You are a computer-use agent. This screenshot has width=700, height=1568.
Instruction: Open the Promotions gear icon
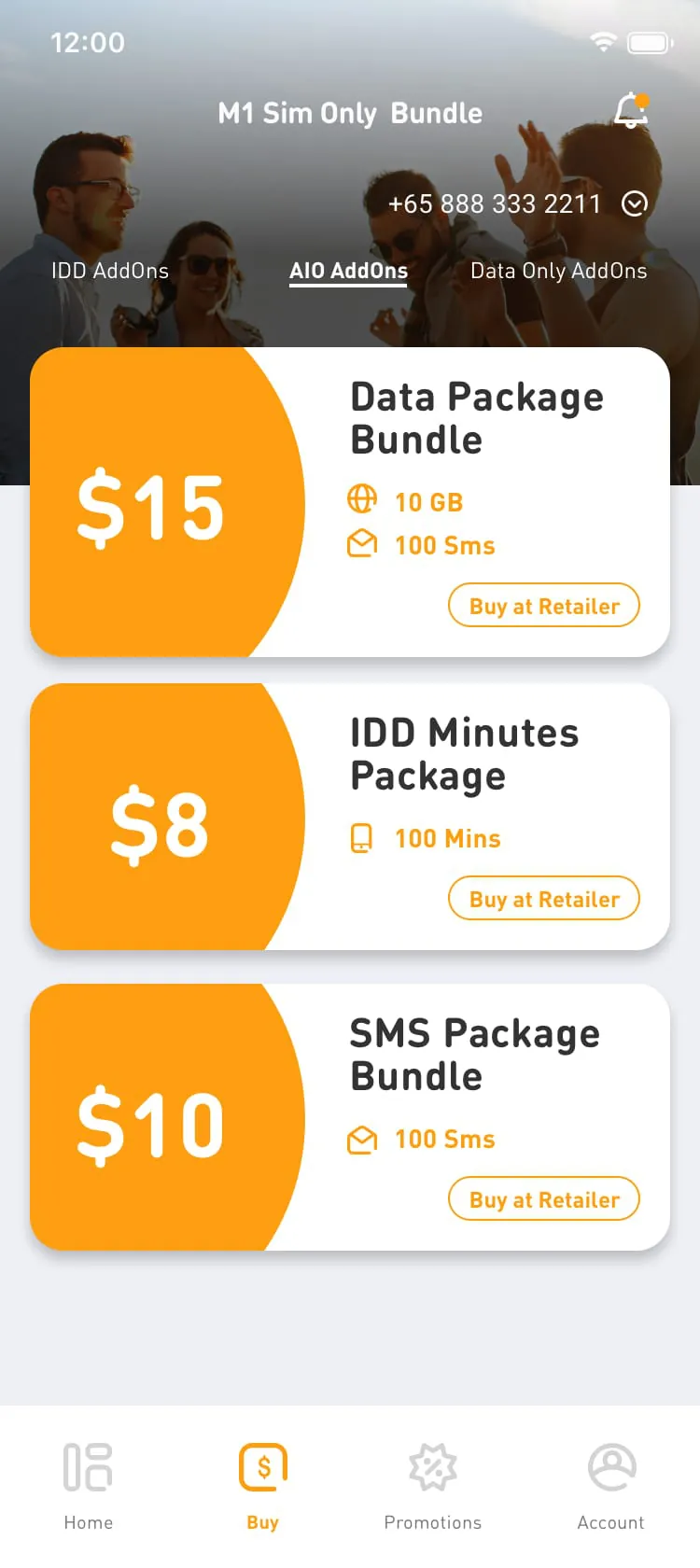(433, 1468)
